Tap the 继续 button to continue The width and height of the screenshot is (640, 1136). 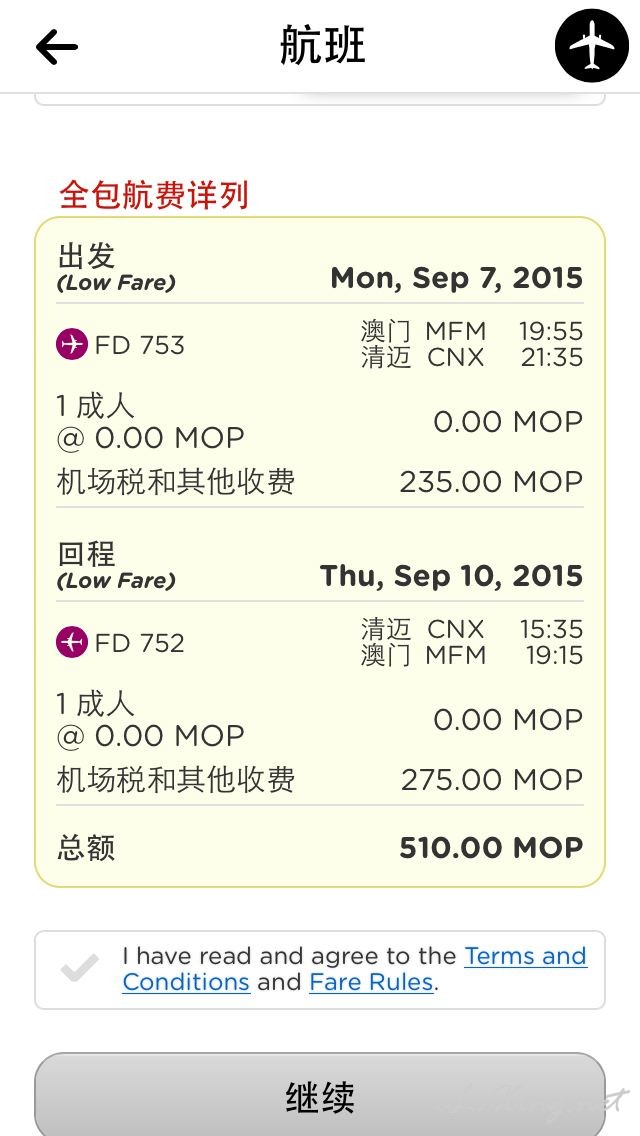click(x=320, y=1096)
